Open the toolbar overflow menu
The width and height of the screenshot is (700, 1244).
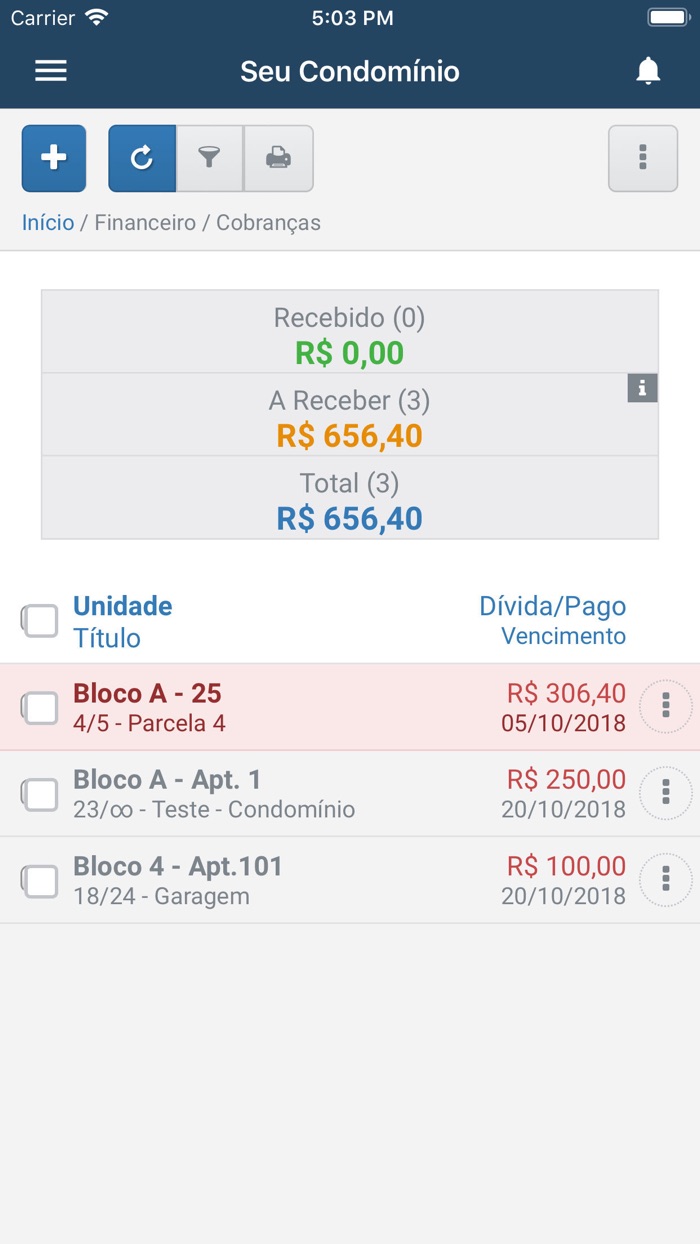pyautogui.click(x=643, y=158)
